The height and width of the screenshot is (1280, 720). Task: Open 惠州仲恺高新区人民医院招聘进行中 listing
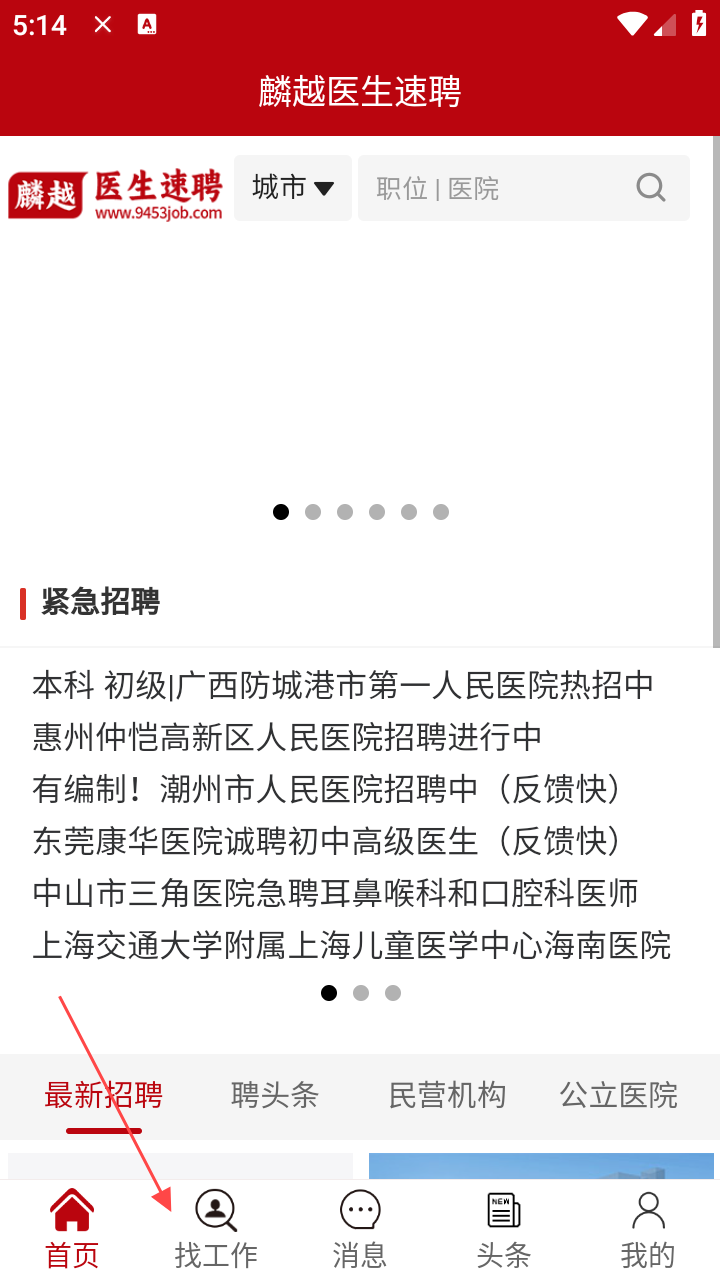point(287,738)
